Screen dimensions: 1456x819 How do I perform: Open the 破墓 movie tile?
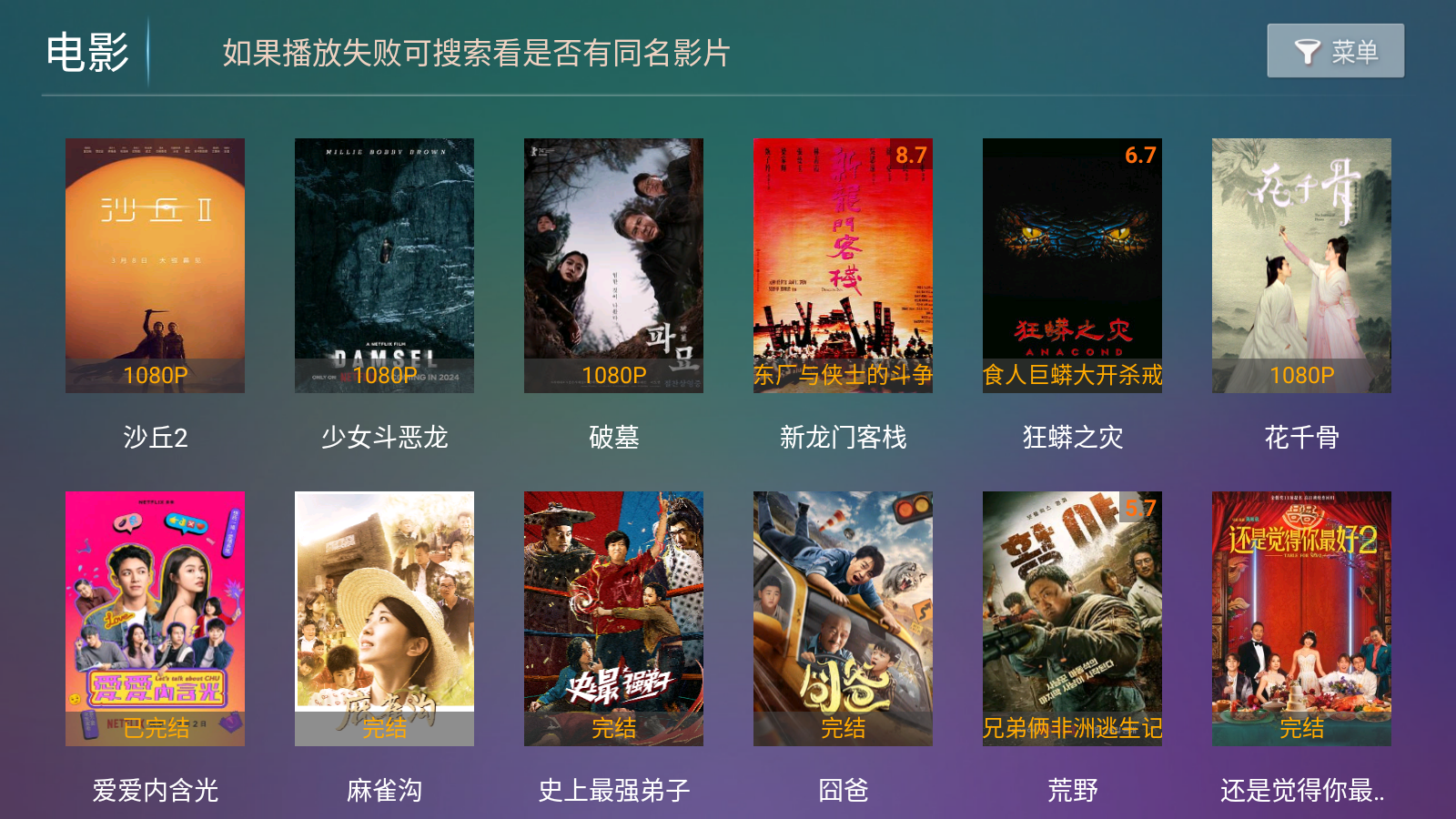pyautogui.click(x=613, y=266)
